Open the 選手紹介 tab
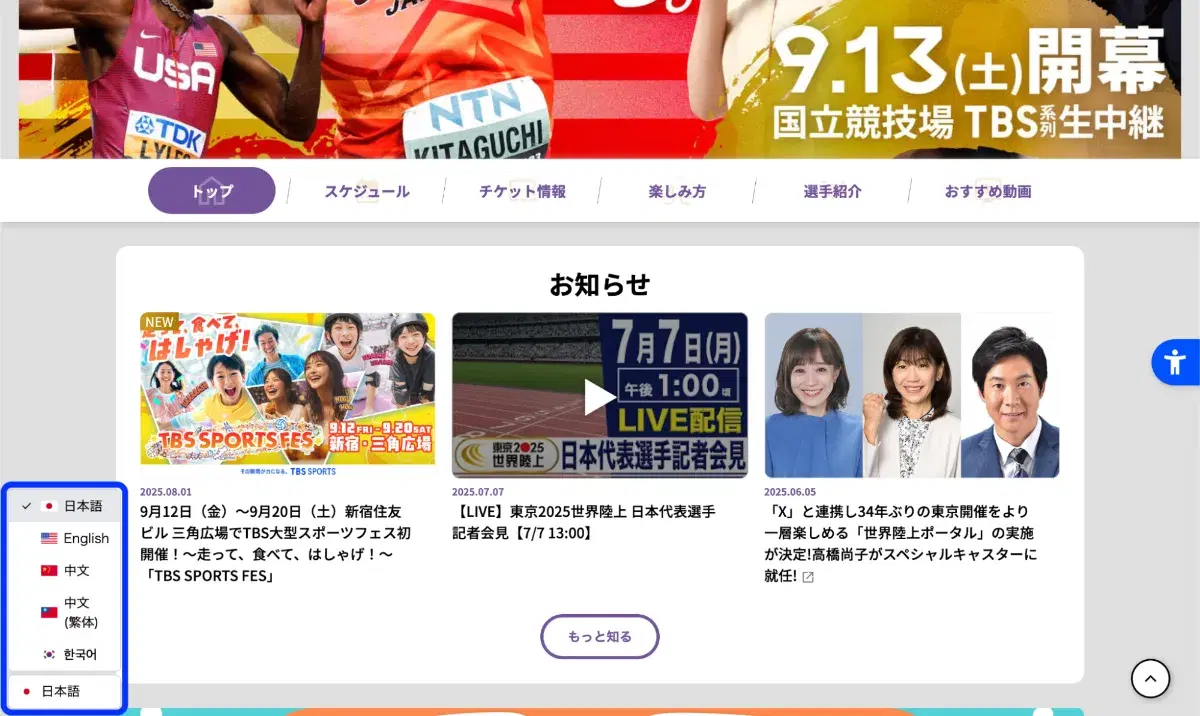 832,191
